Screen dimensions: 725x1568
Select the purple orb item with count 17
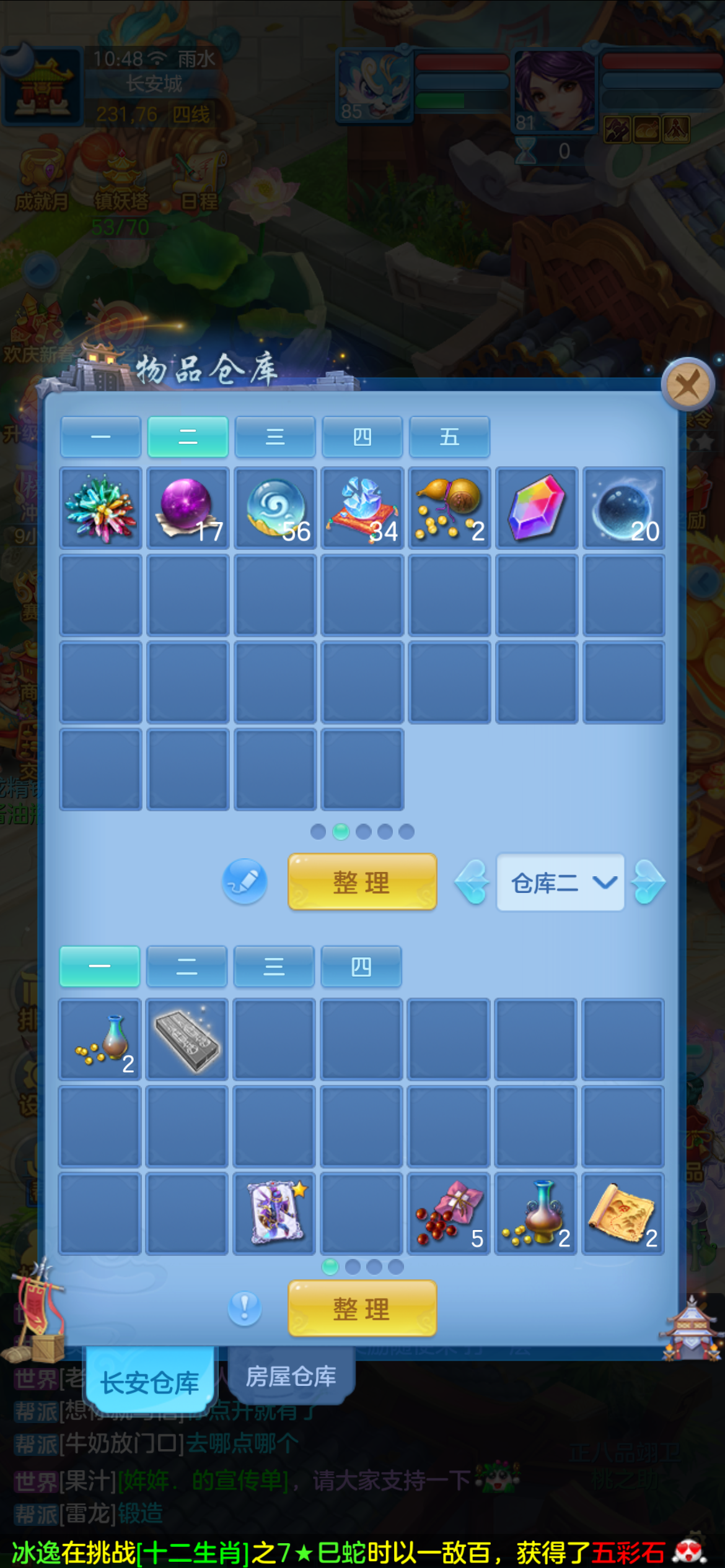pyautogui.click(x=188, y=508)
